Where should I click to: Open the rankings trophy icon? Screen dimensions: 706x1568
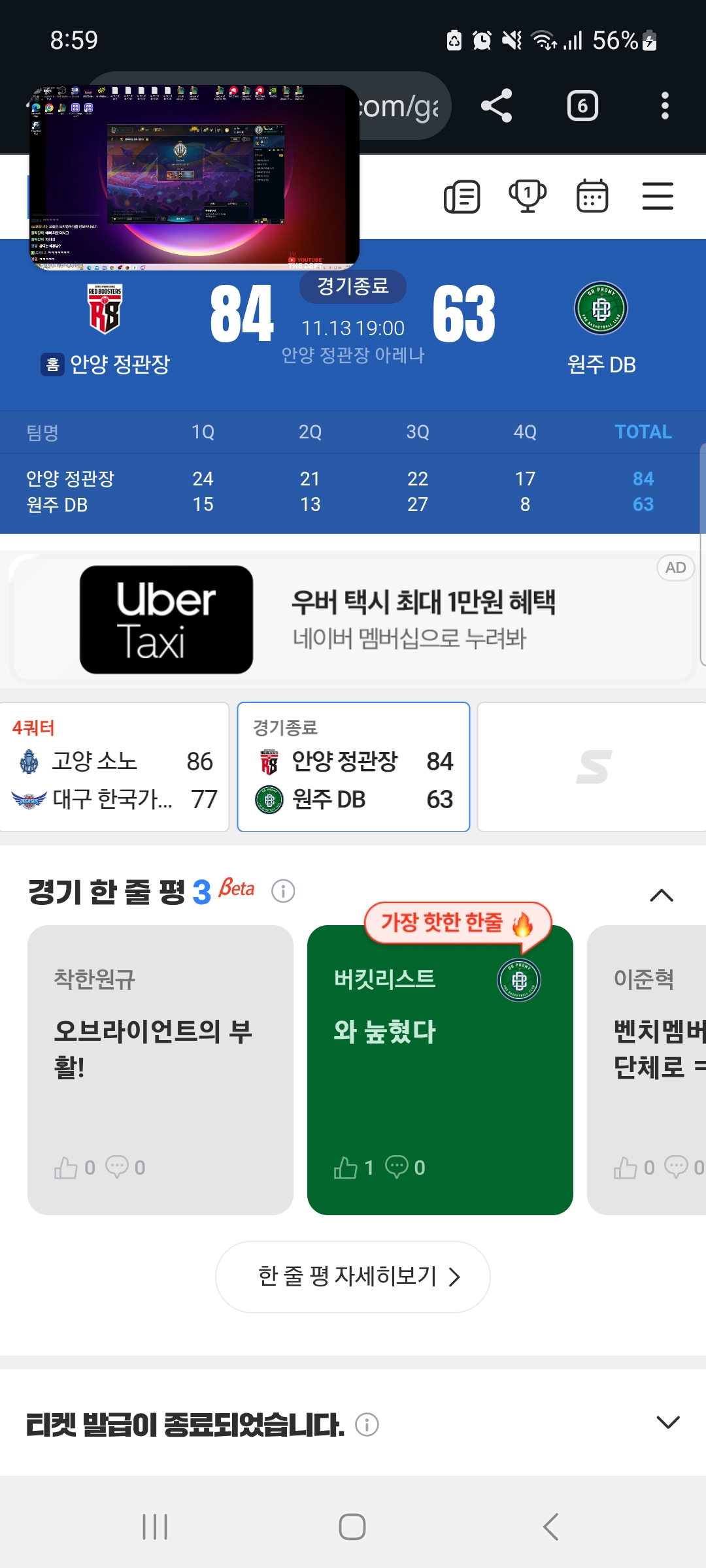[x=527, y=197]
